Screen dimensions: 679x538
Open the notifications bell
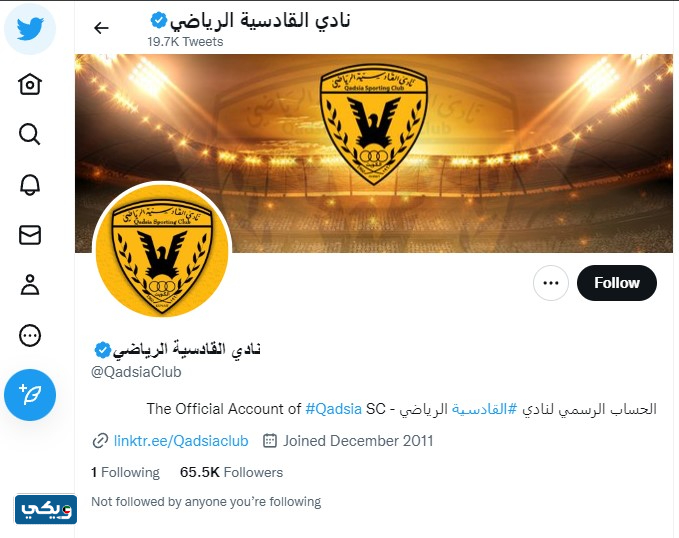[x=30, y=185]
